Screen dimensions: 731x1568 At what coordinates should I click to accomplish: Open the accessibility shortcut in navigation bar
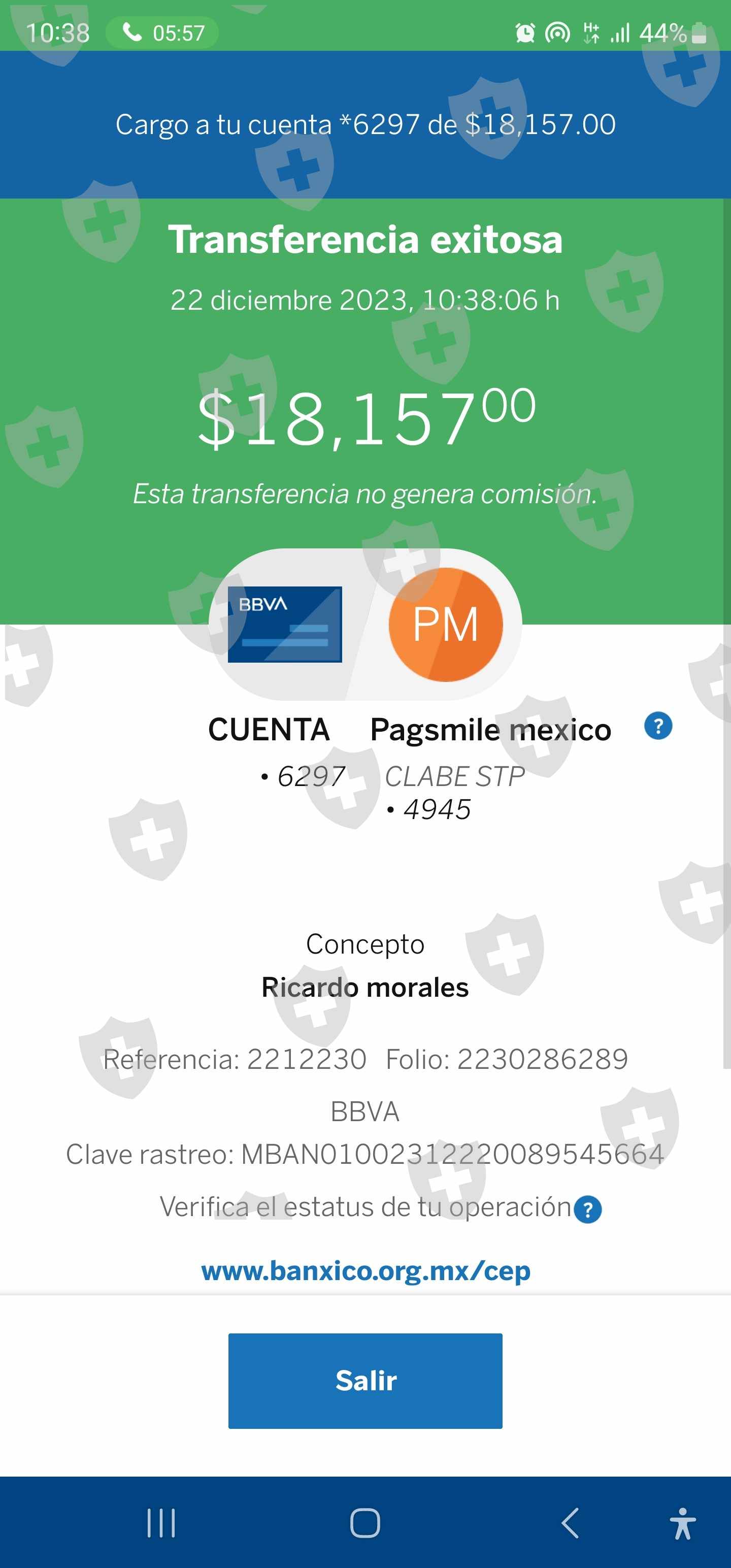[x=683, y=1523]
